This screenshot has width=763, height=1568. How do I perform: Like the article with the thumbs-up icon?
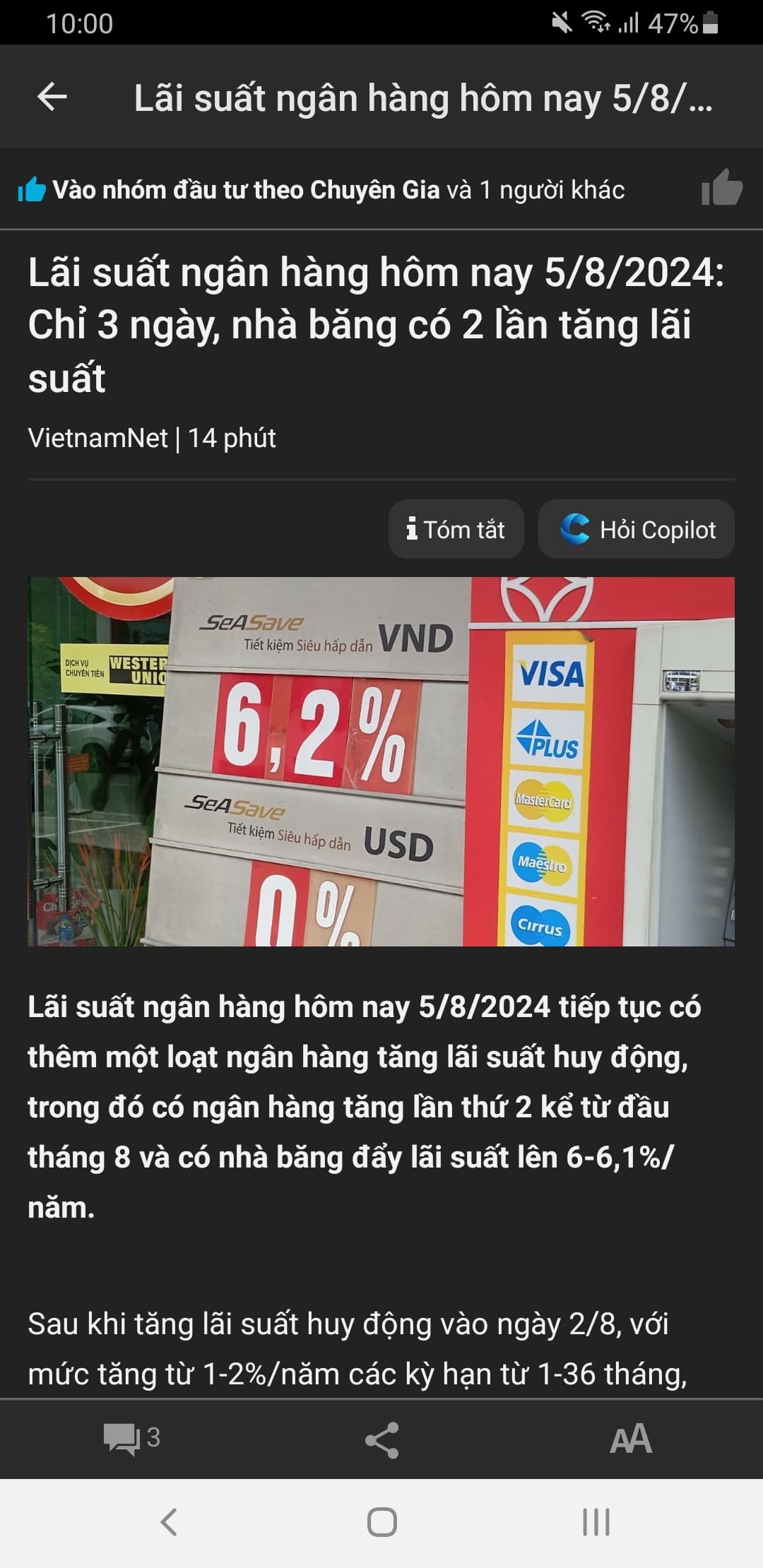pyautogui.click(x=721, y=189)
